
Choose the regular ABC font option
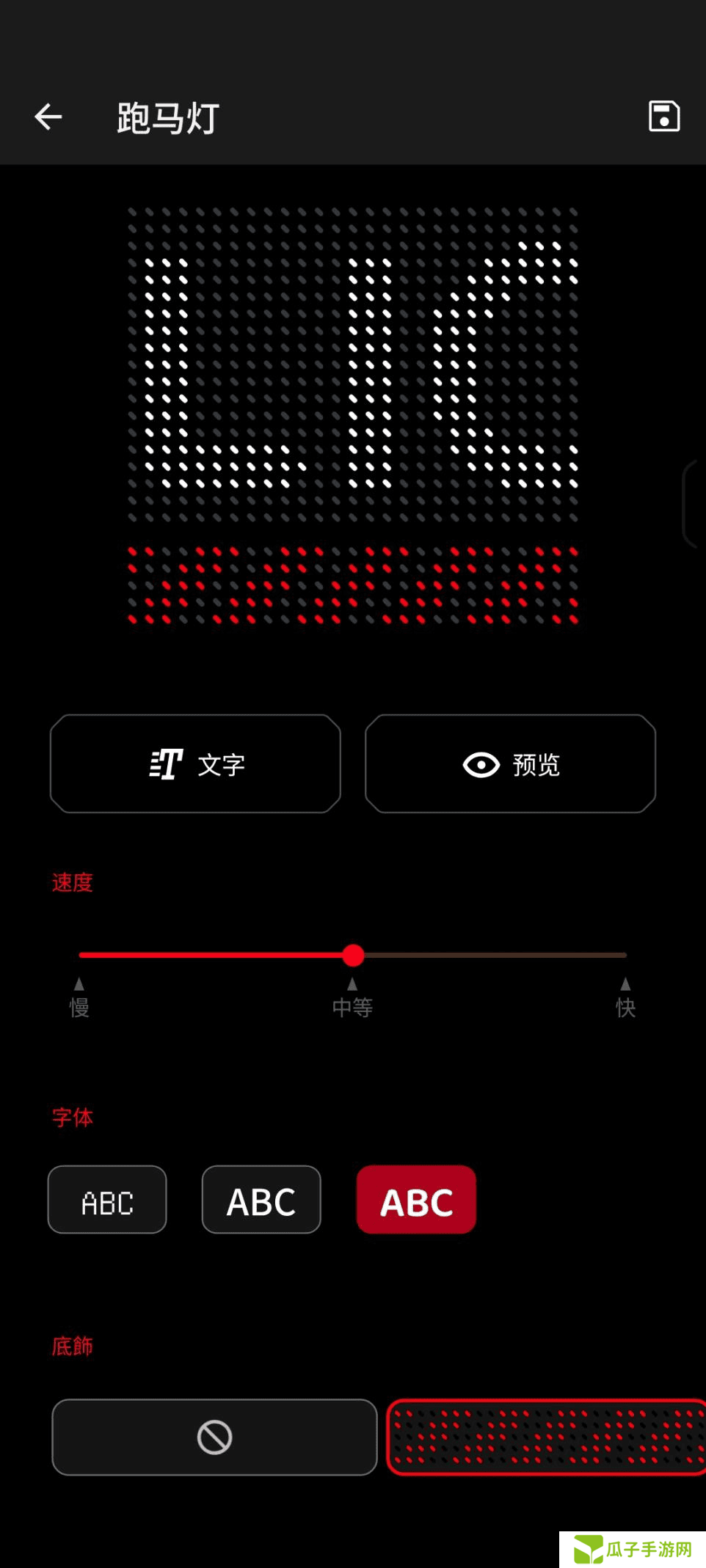[261, 1200]
